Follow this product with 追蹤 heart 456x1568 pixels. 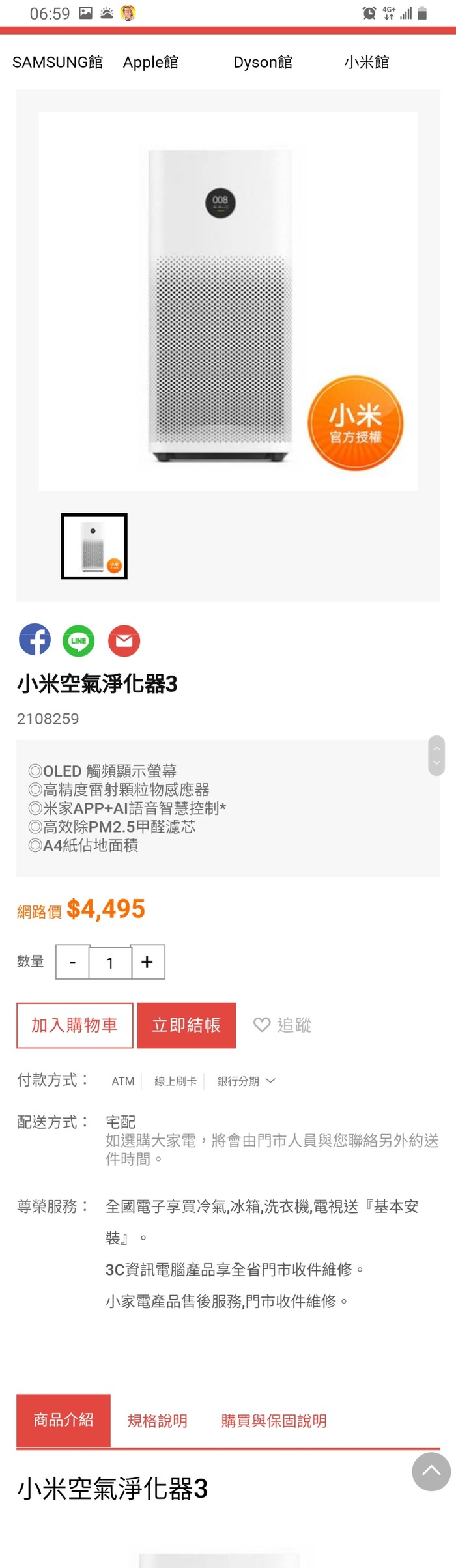(283, 1025)
